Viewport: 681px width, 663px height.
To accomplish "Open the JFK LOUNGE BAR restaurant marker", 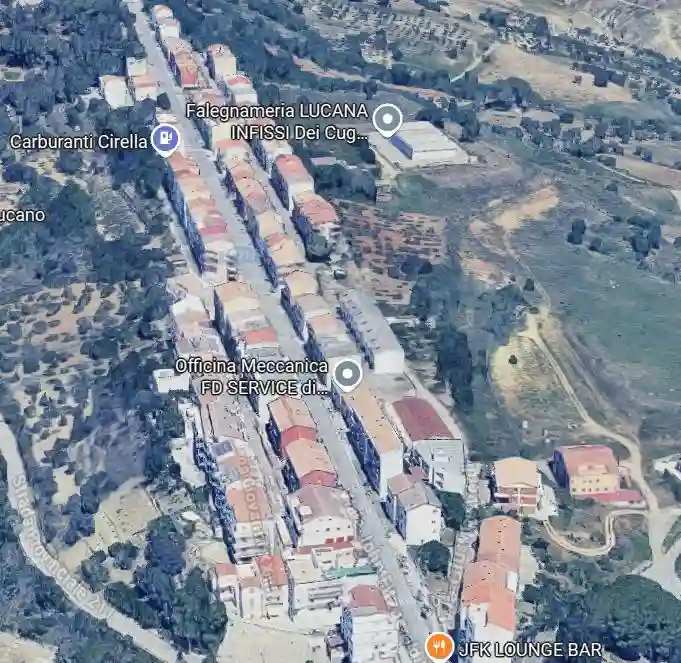I will 438,647.
